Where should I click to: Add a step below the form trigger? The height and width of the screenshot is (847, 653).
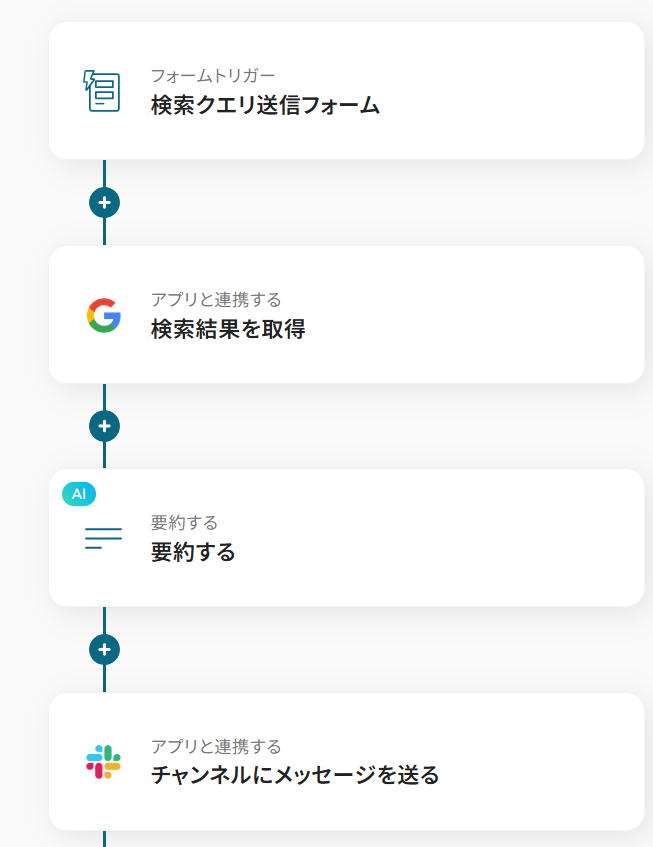tap(104, 202)
